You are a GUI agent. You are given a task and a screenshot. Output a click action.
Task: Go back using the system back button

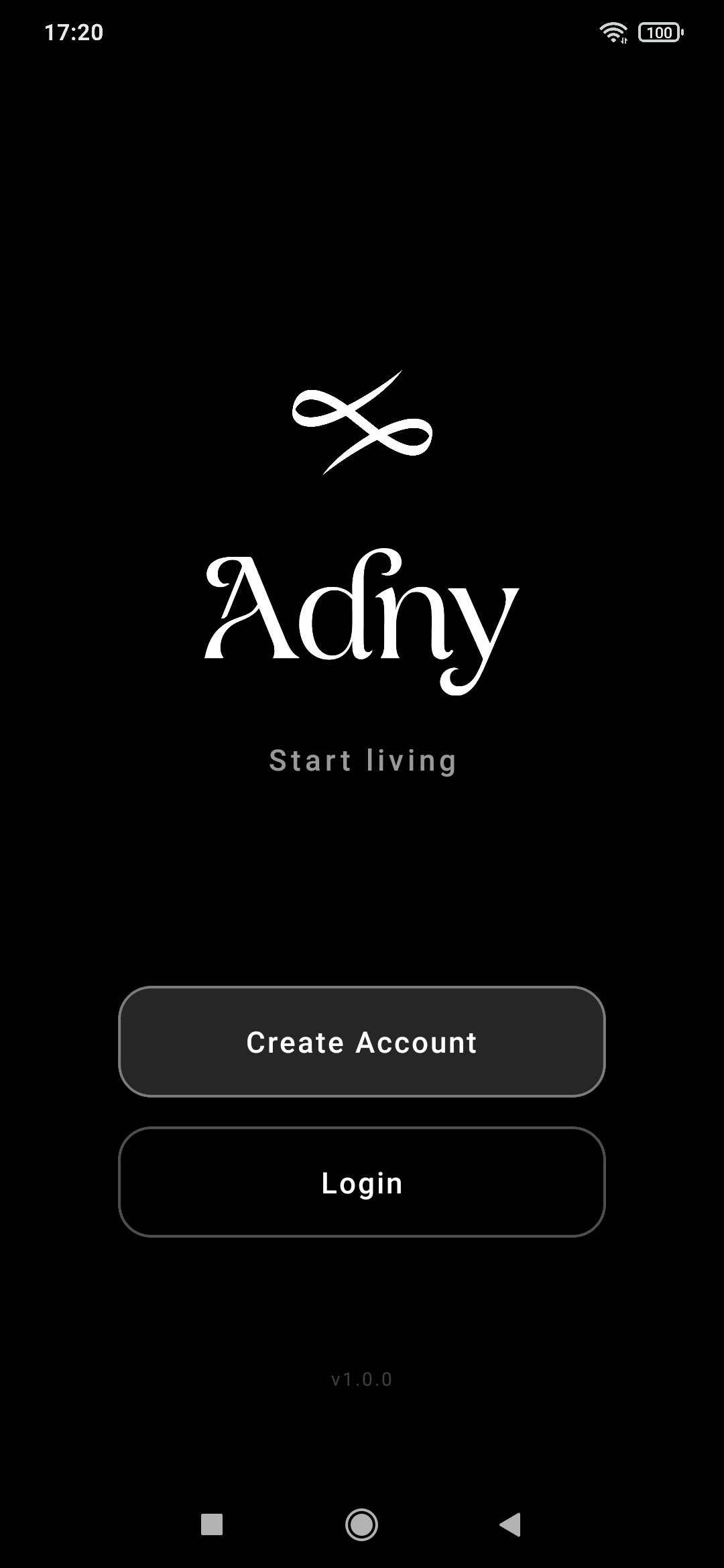click(x=511, y=1524)
